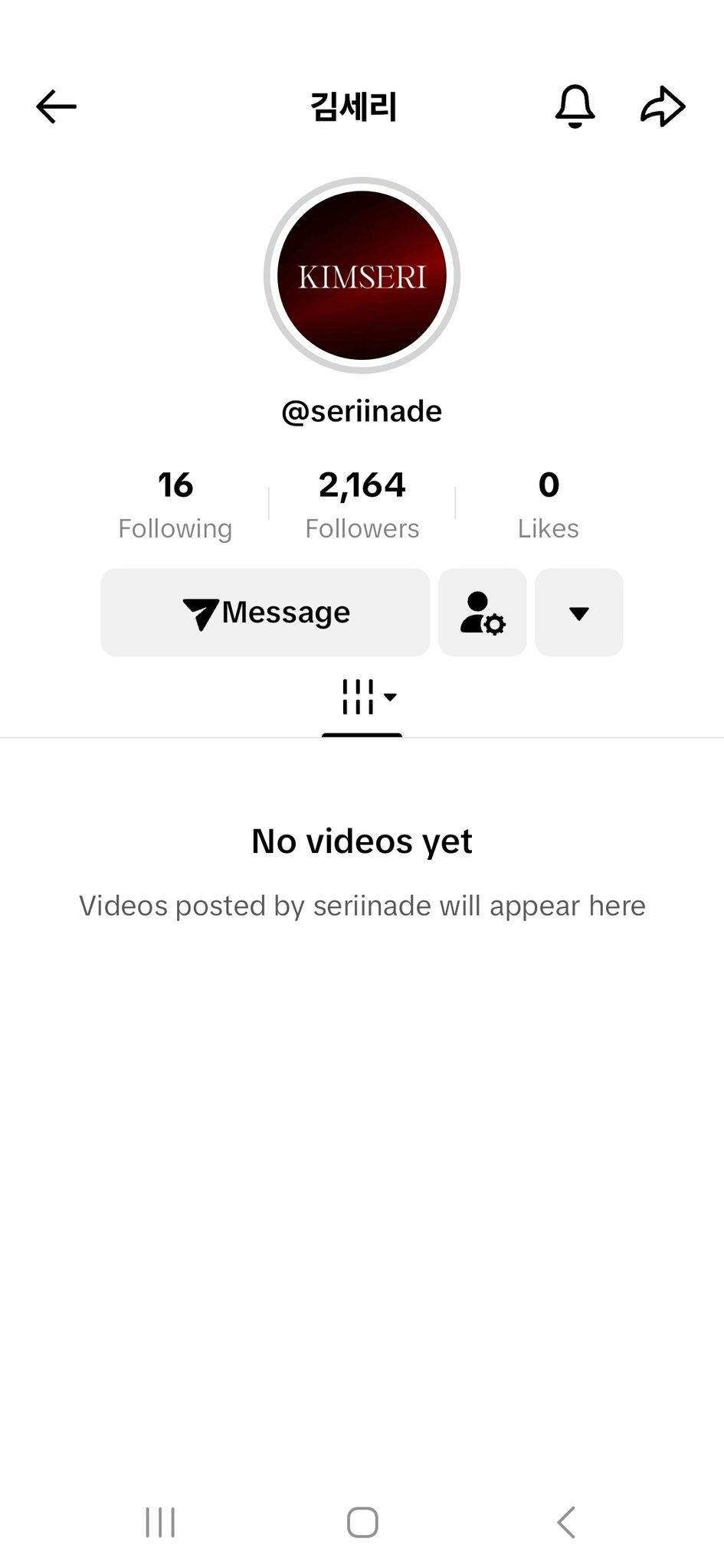Go to the home screen
The image size is (724, 1568).
[362, 1522]
